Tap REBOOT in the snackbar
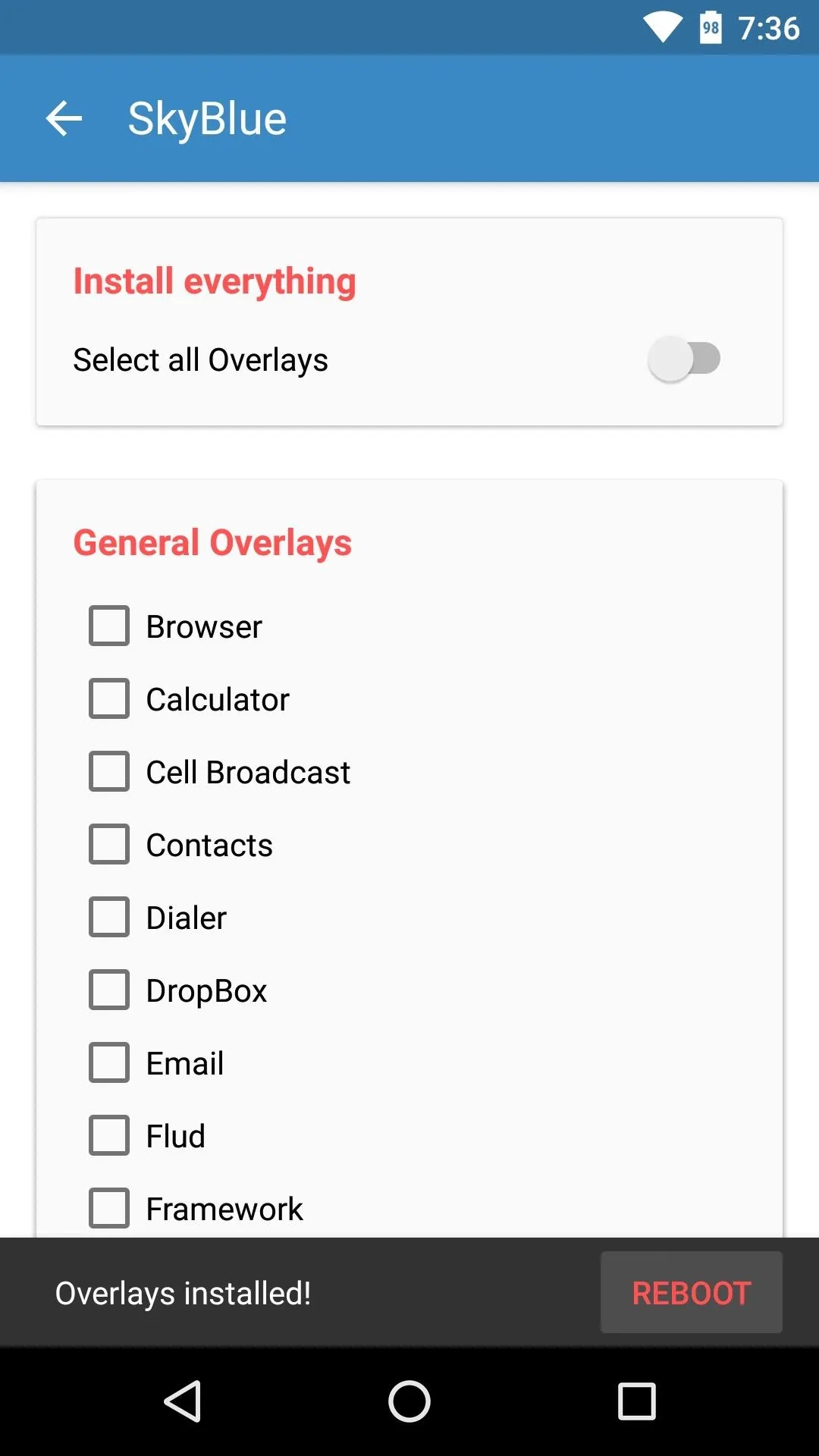 coord(692,1293)
